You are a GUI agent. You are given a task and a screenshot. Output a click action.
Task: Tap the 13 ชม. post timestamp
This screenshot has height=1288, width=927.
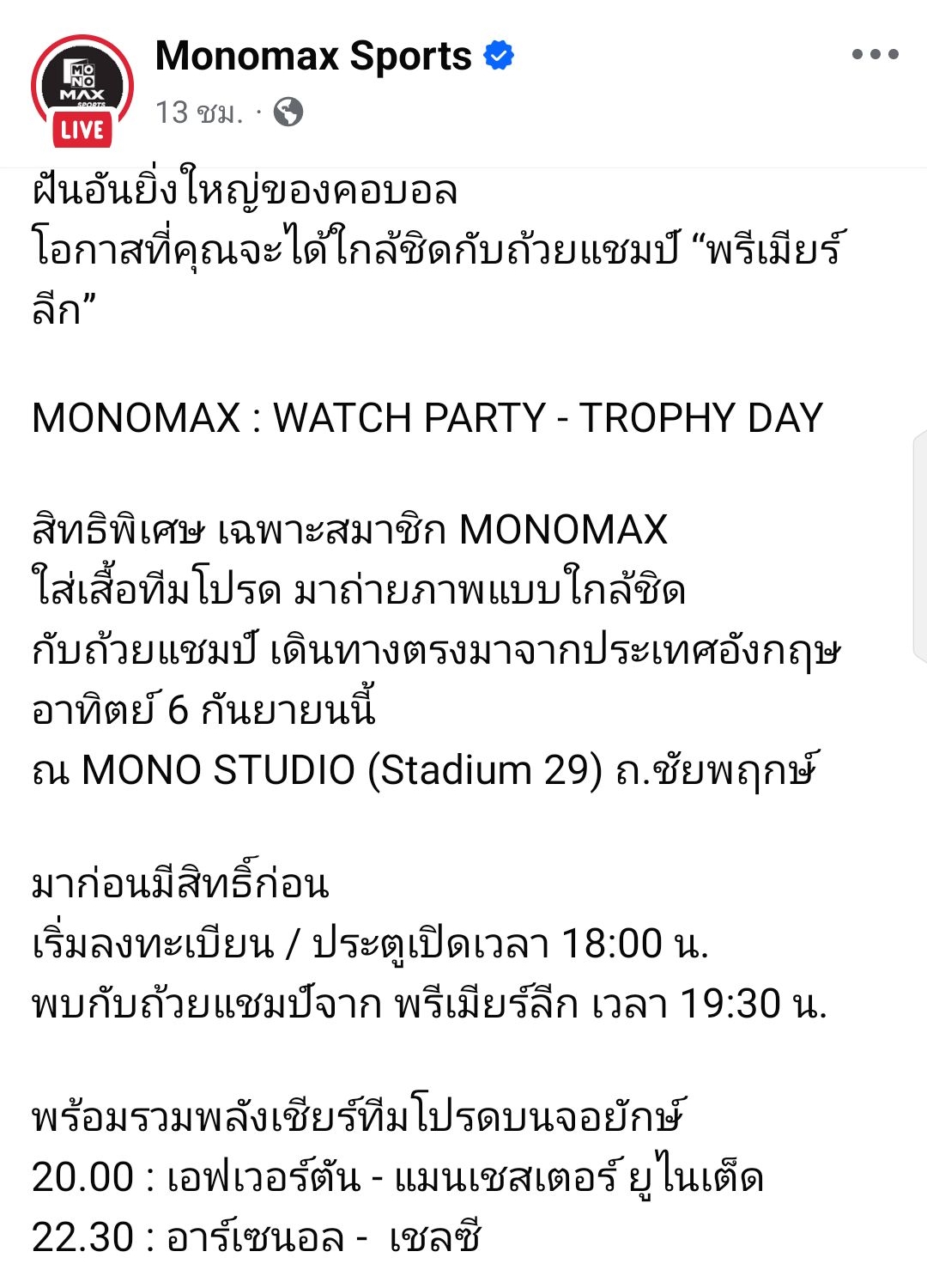click(x=199, y=112)
